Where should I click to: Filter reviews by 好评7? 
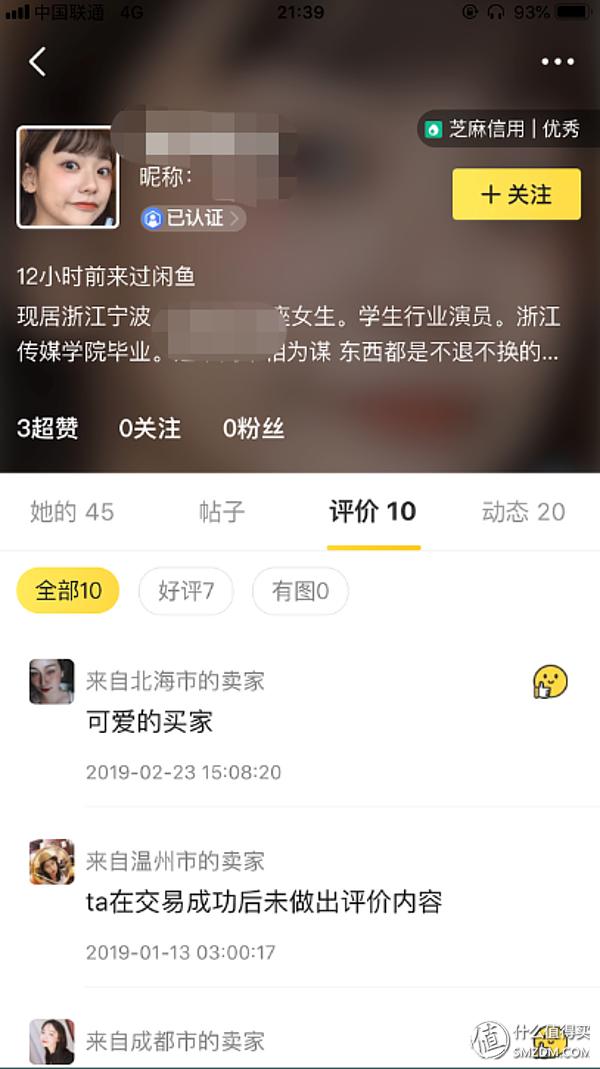click(186, 591)
